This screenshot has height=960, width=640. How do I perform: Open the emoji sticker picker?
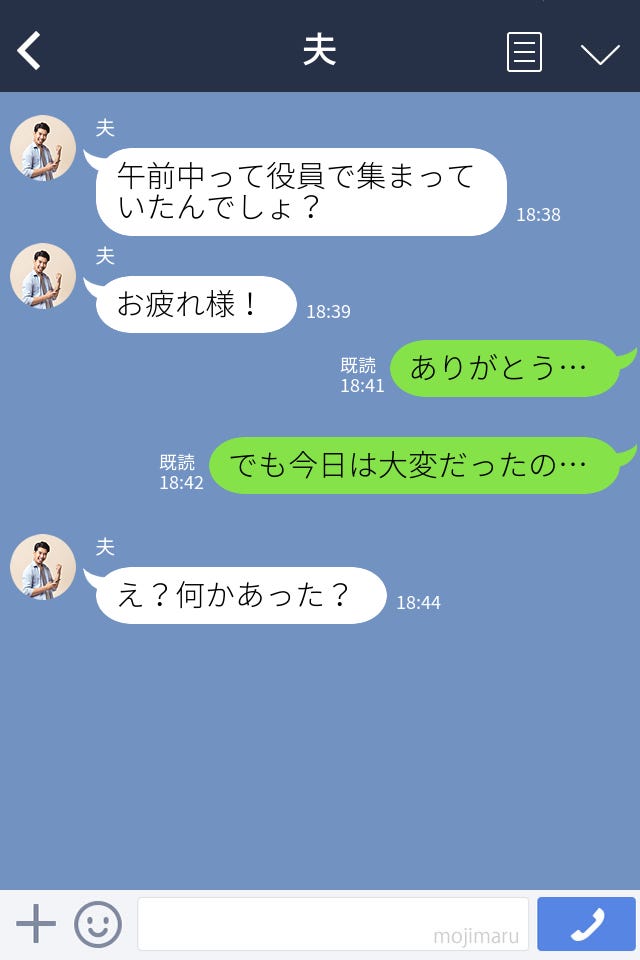[x=98, y=924]
